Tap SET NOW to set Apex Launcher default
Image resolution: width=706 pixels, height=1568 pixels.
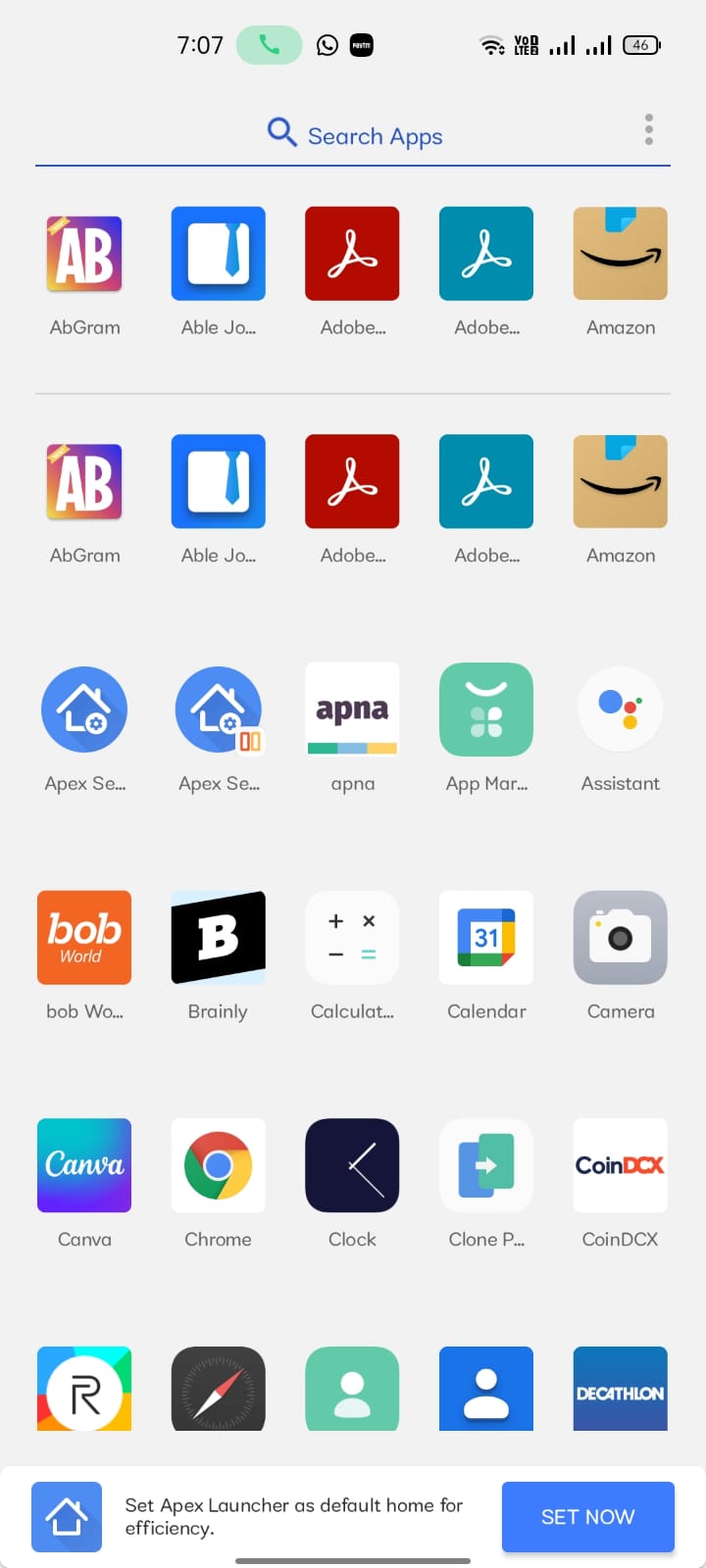[587, 1516]
